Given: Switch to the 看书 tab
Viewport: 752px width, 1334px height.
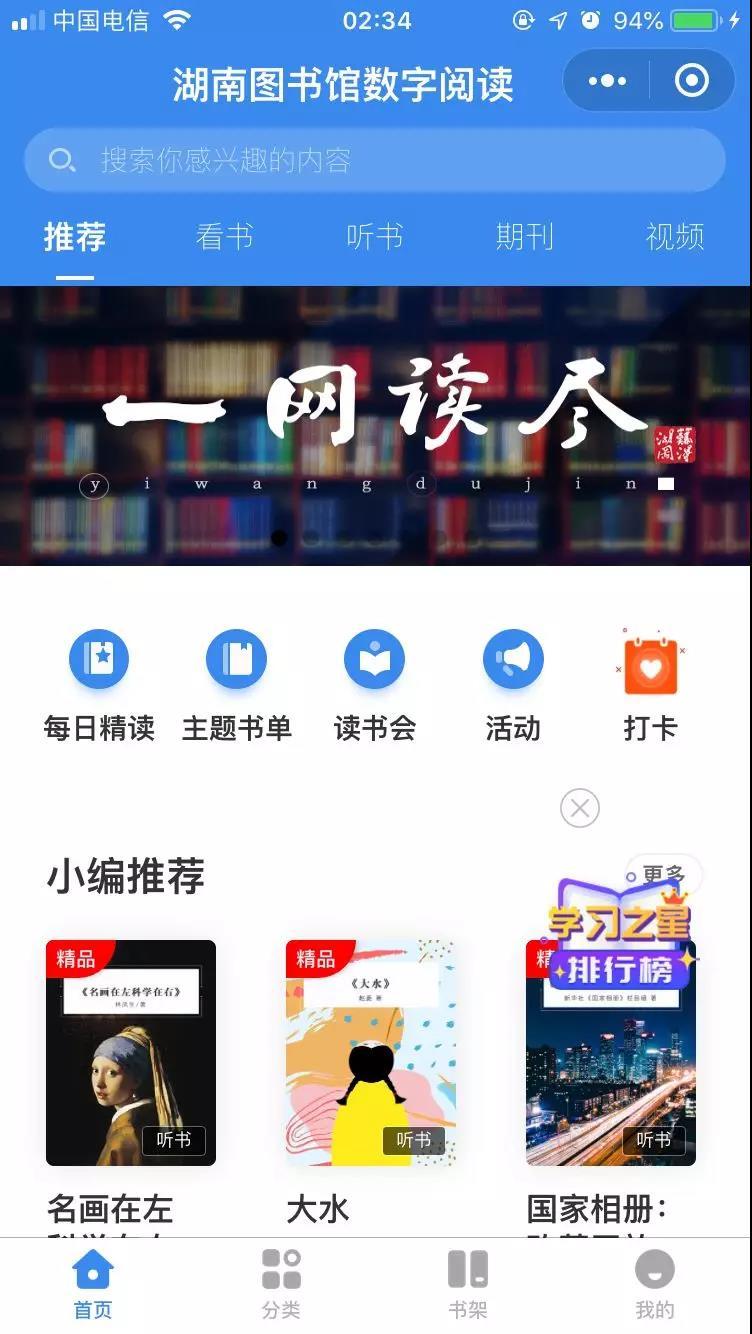Looking at the screenshot, I should 224,237.
